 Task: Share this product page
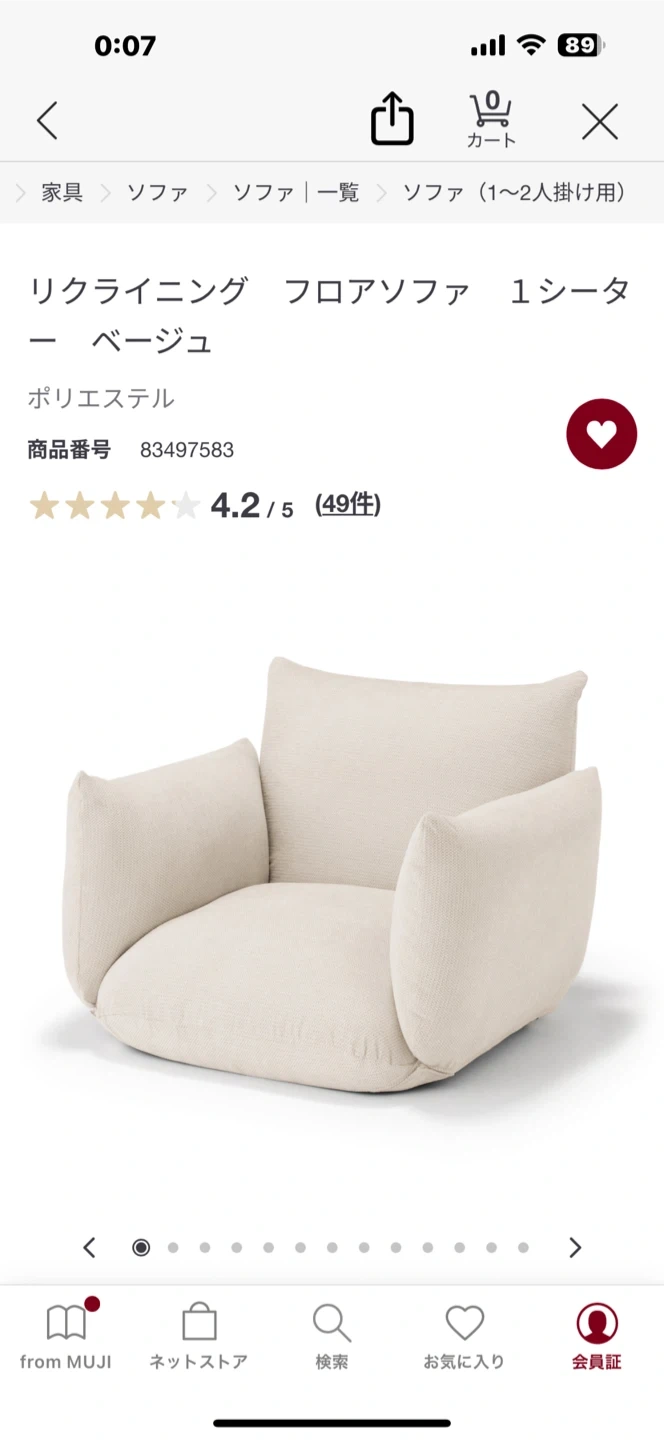392,120
